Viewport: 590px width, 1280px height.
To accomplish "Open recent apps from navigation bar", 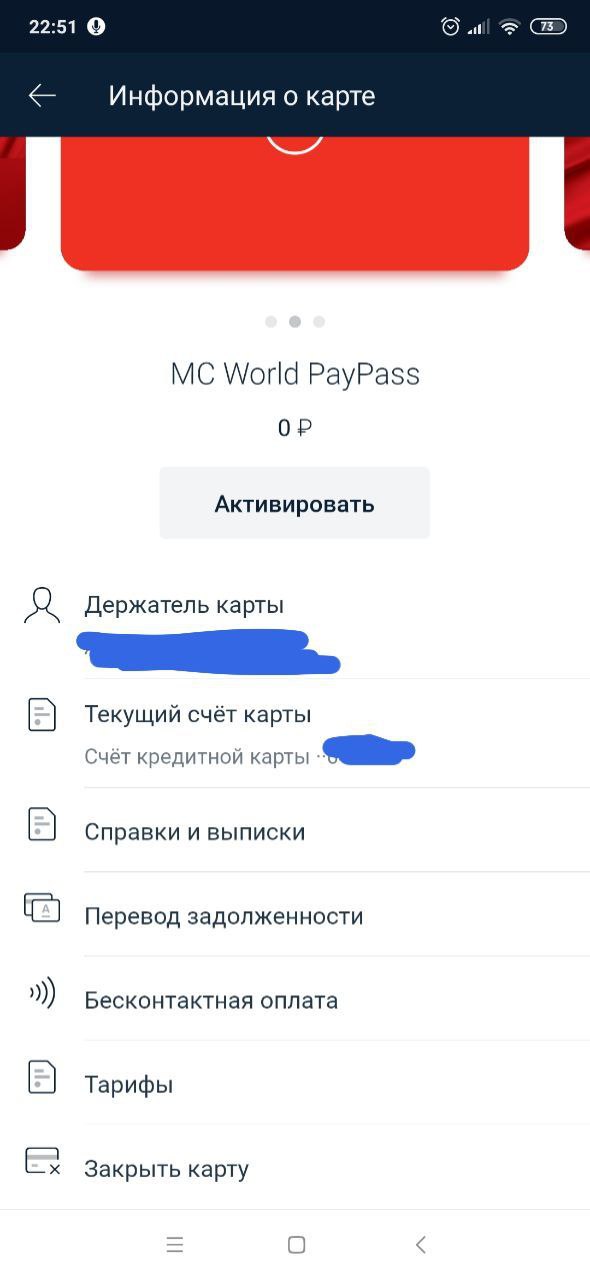I will 175,1244.
